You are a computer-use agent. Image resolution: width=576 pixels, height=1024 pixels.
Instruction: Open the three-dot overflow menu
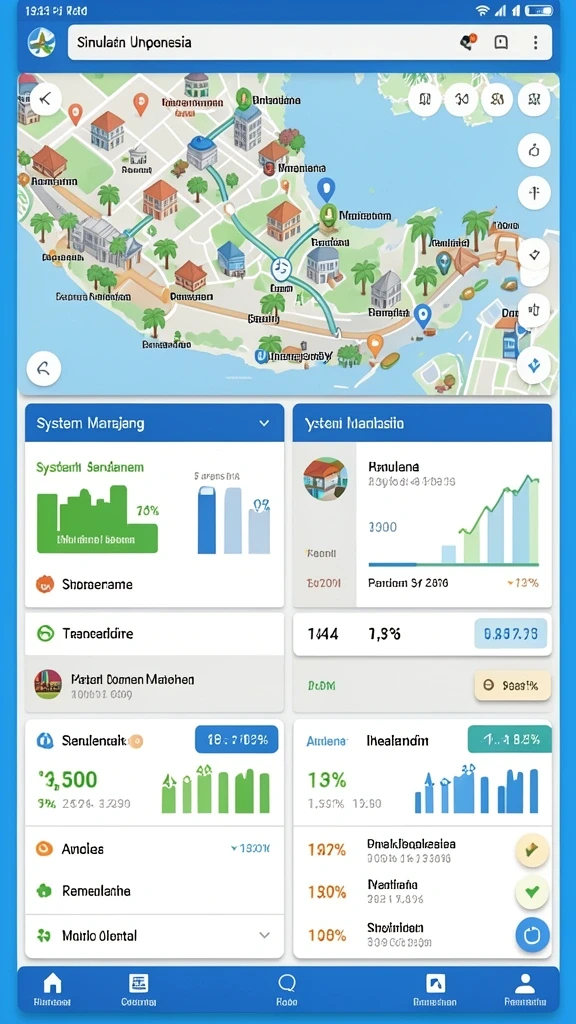click(x=536, y=42)
